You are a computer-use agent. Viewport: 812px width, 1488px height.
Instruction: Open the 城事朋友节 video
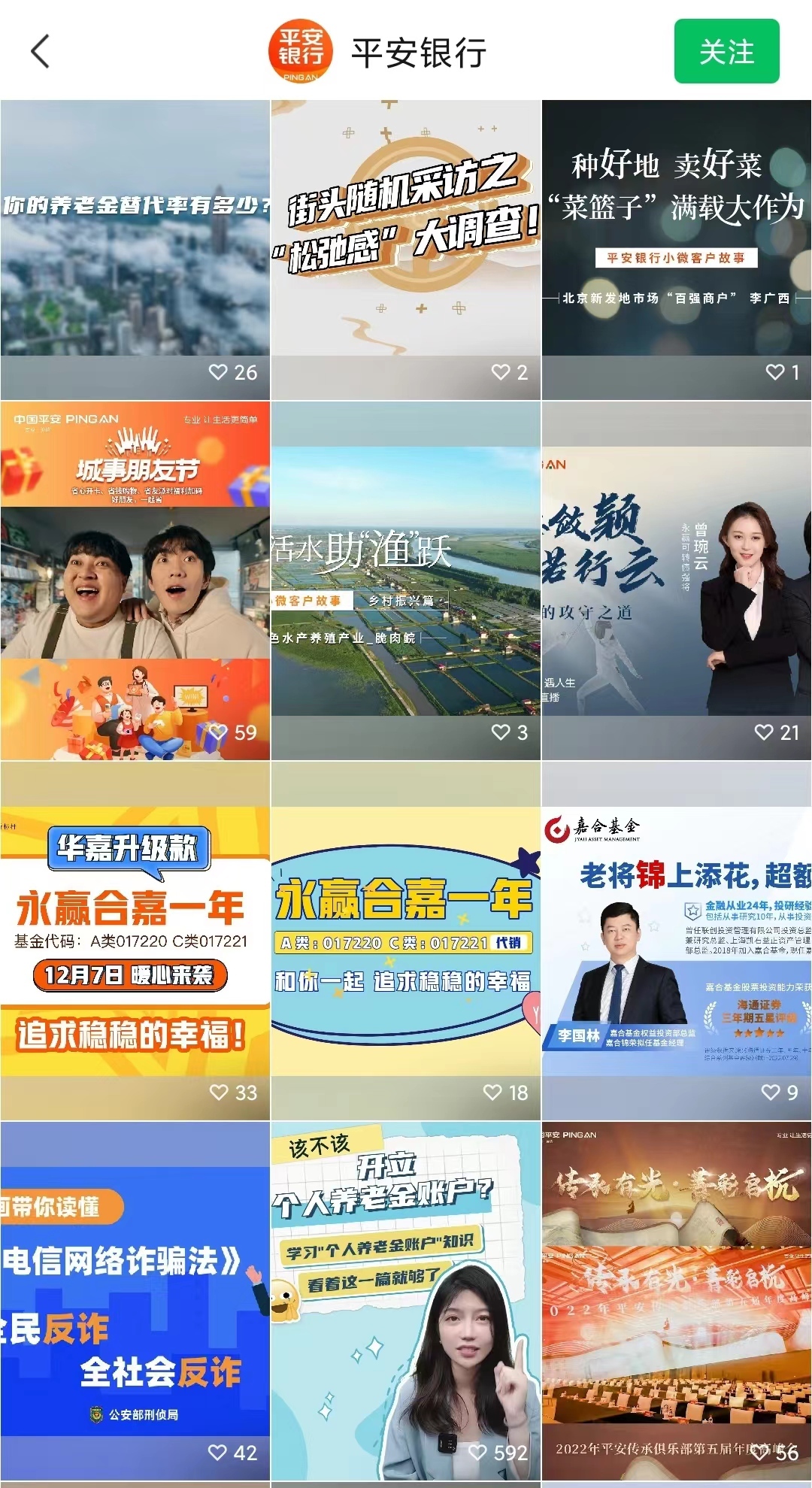tap(135, 580)
